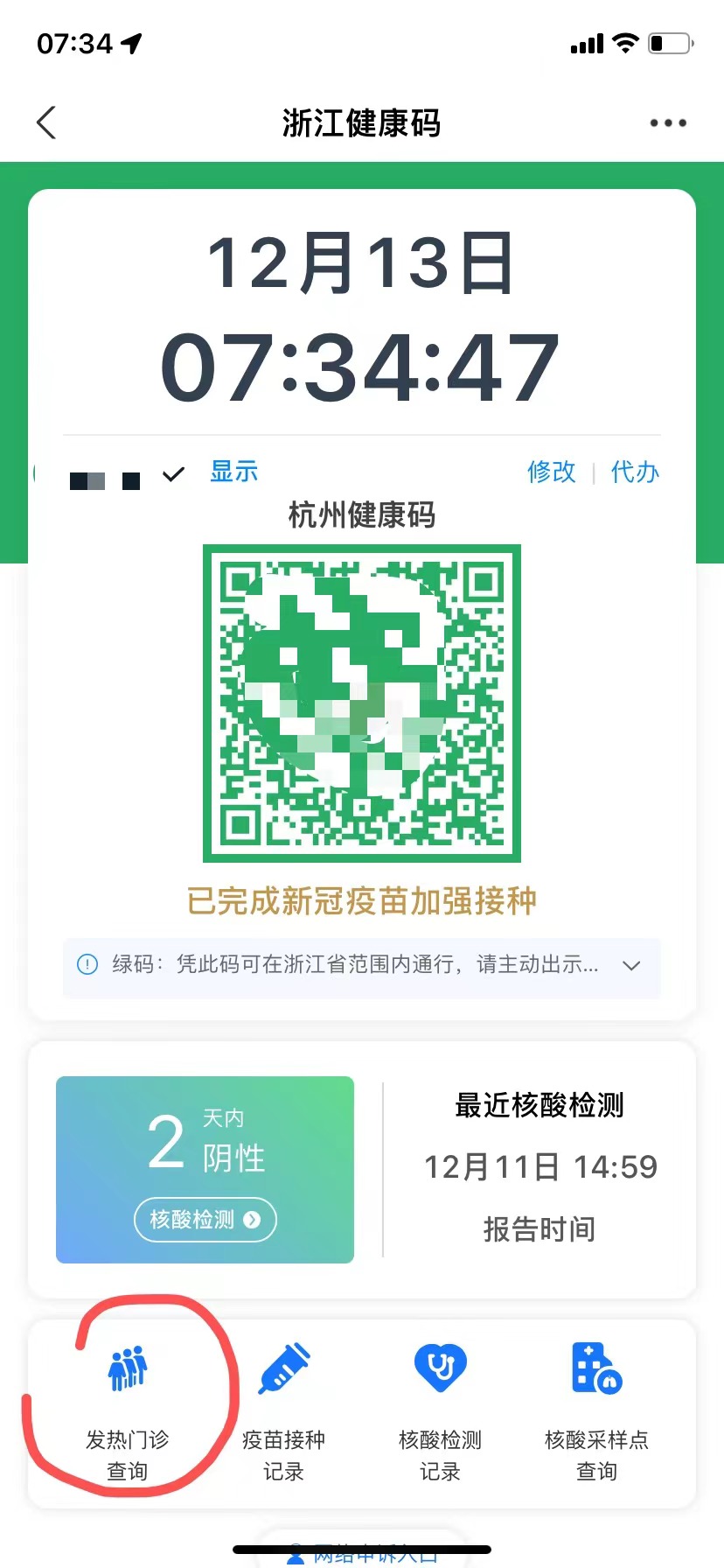The height and width of the screenshot is (1568, 724).
Task: Select the 杭州健康码 title area
Action: coord(361,515)
